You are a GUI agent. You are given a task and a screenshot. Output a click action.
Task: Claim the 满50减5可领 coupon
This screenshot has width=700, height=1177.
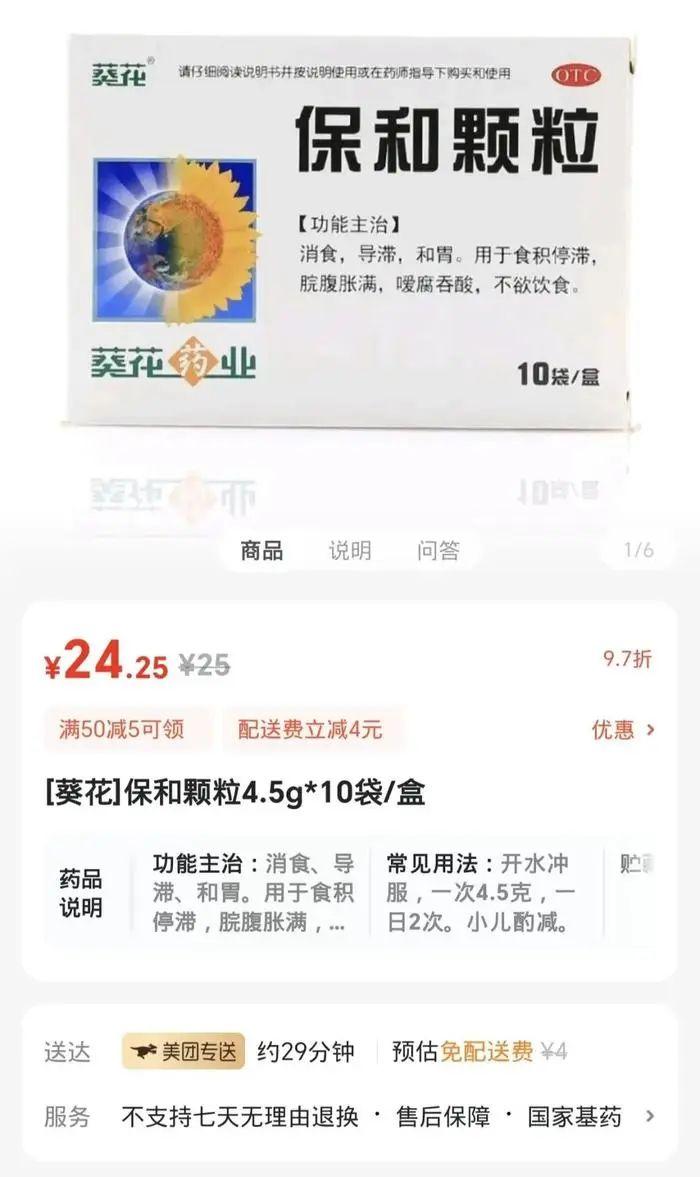[x=122, y=729]
